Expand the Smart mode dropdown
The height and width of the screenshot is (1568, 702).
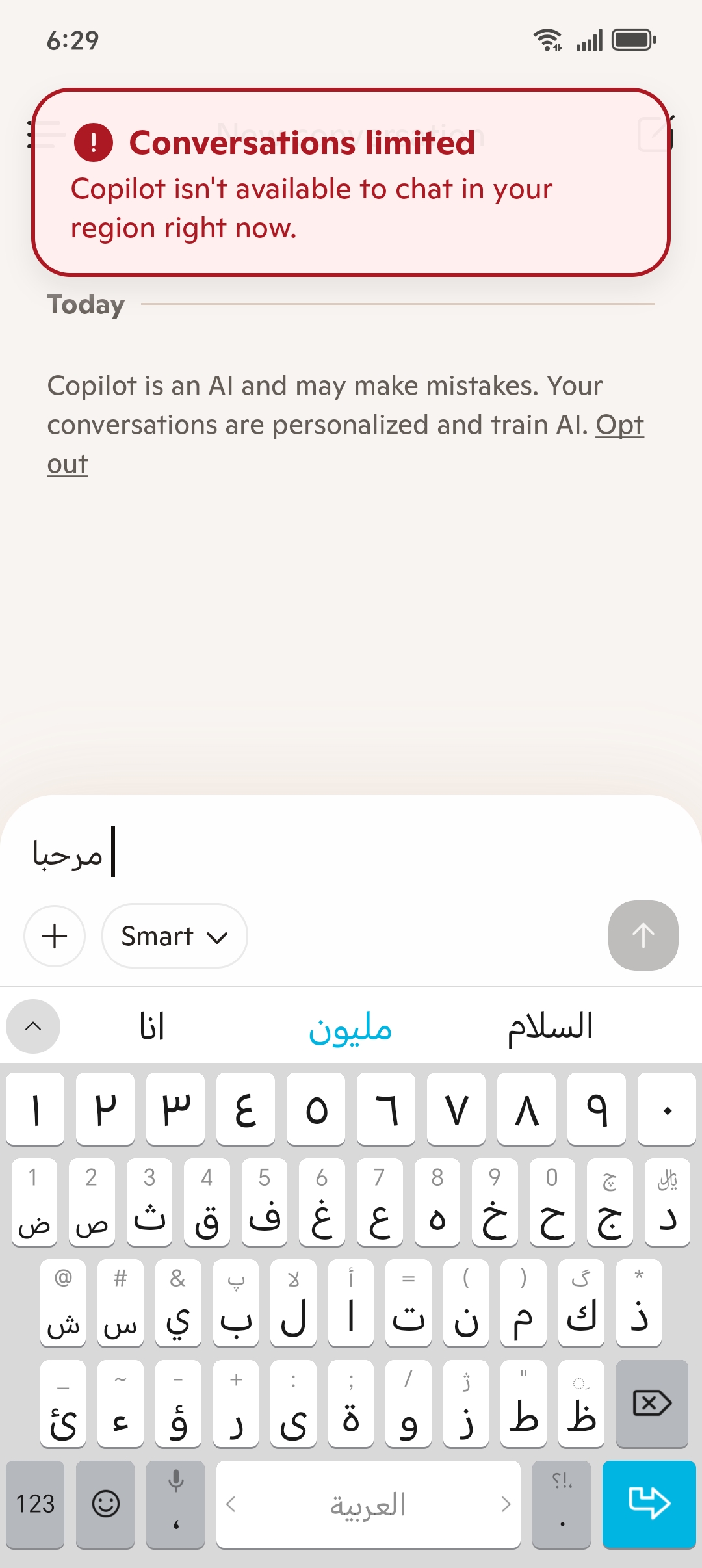pos(174,936)
